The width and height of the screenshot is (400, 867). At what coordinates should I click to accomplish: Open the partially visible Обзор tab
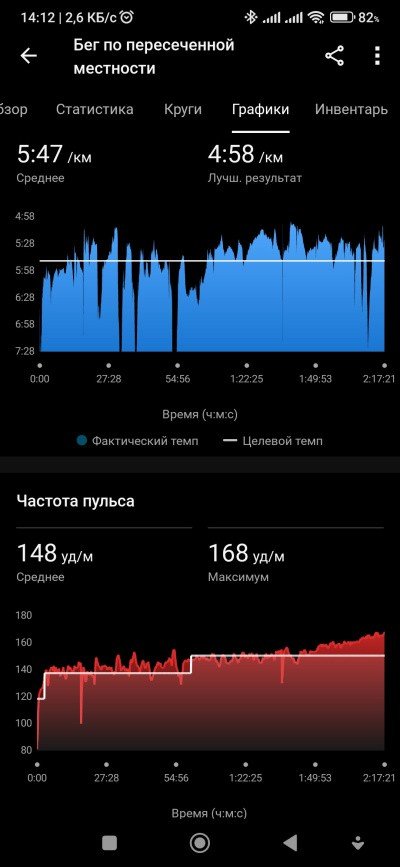click(13, 109)
